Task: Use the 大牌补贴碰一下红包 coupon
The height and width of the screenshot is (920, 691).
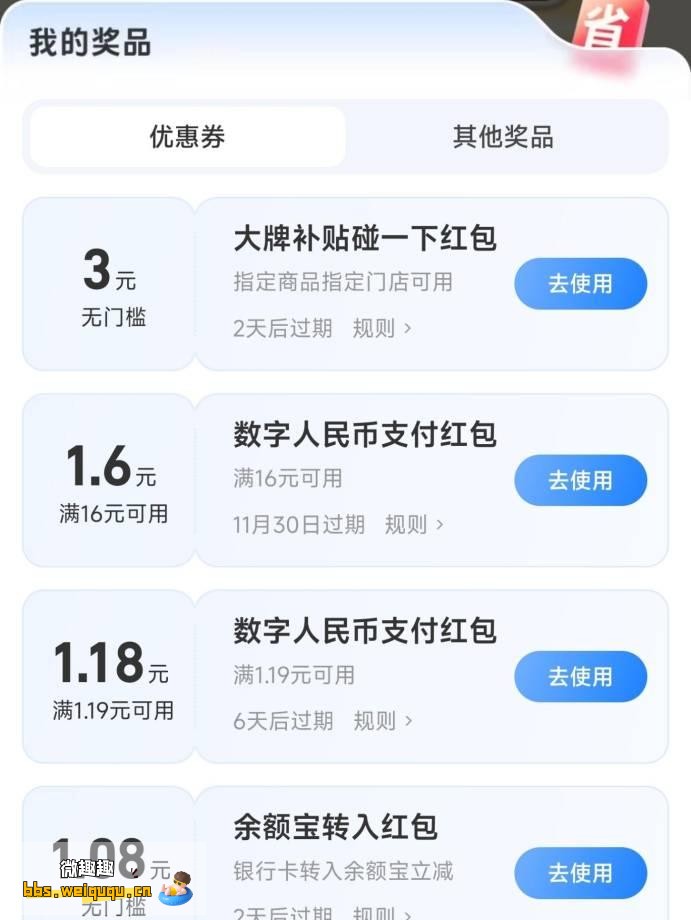Action: coord(580,284)
